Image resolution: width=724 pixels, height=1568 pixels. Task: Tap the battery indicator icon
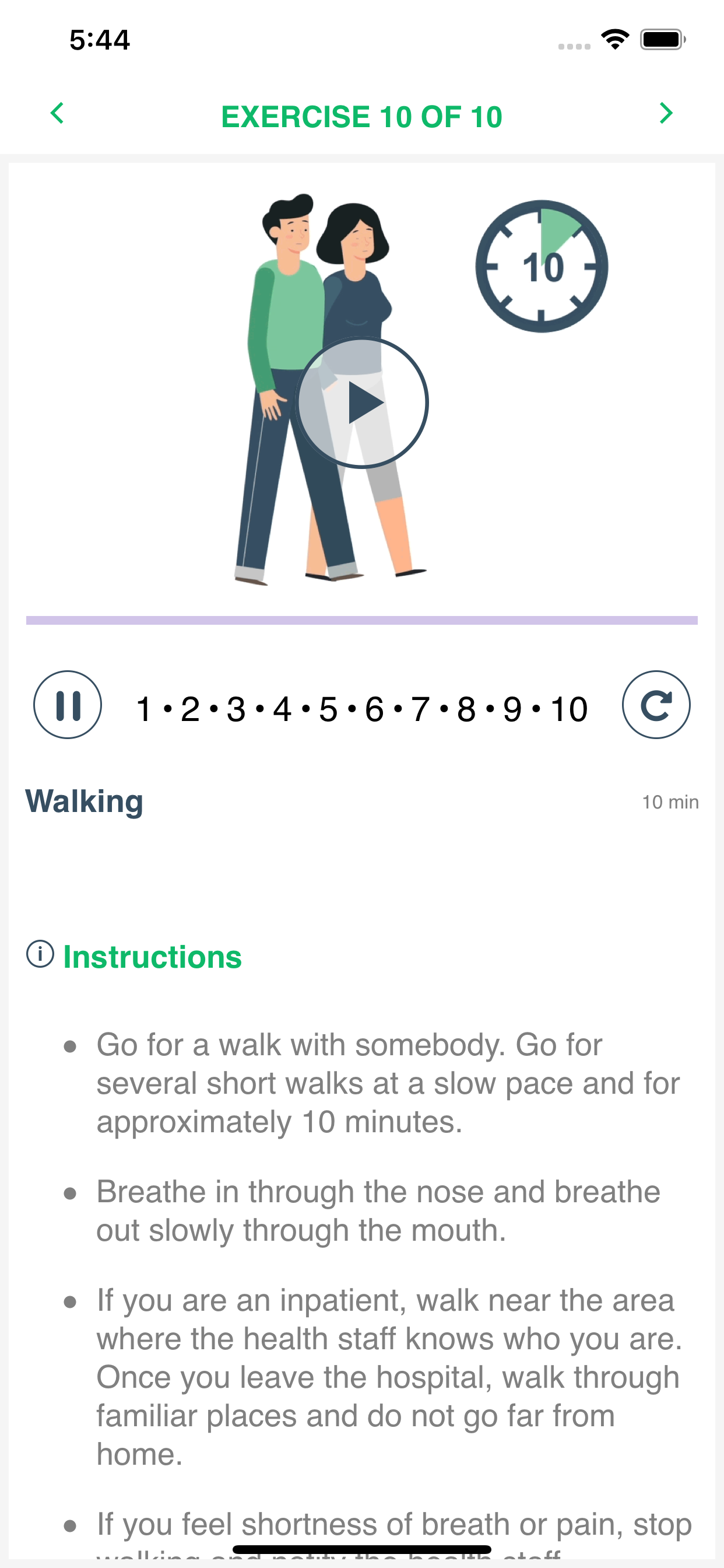tap(661, 39)
